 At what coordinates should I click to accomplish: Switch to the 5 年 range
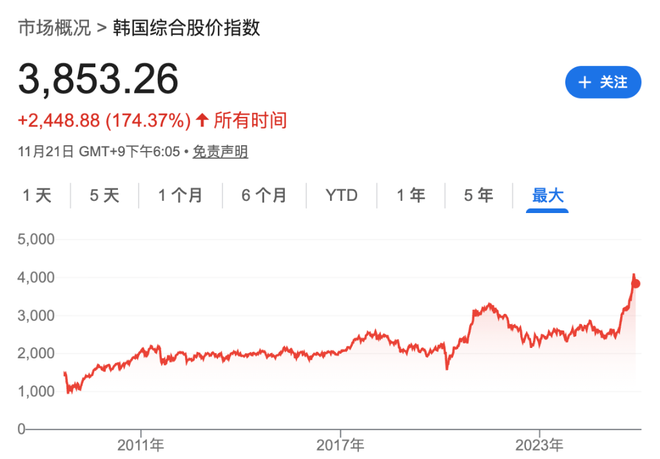pos(478,196)
